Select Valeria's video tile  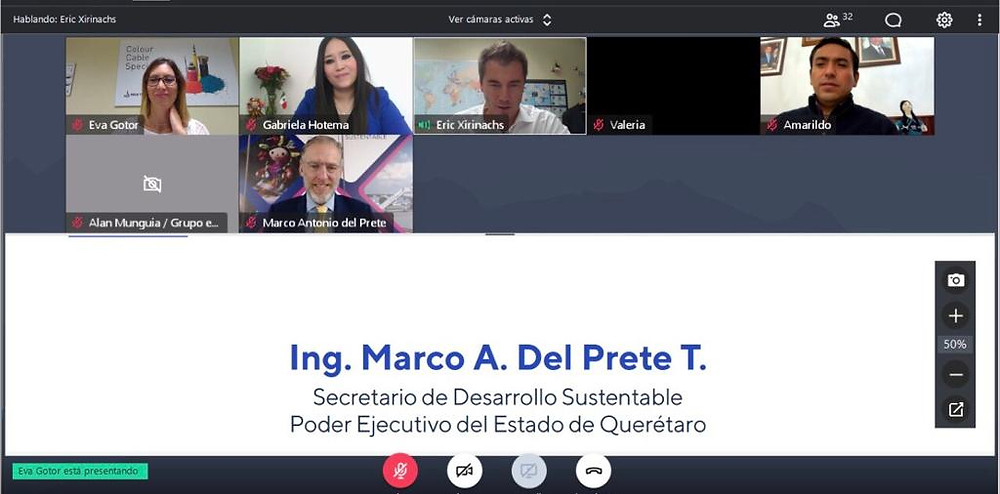point(673,85)
